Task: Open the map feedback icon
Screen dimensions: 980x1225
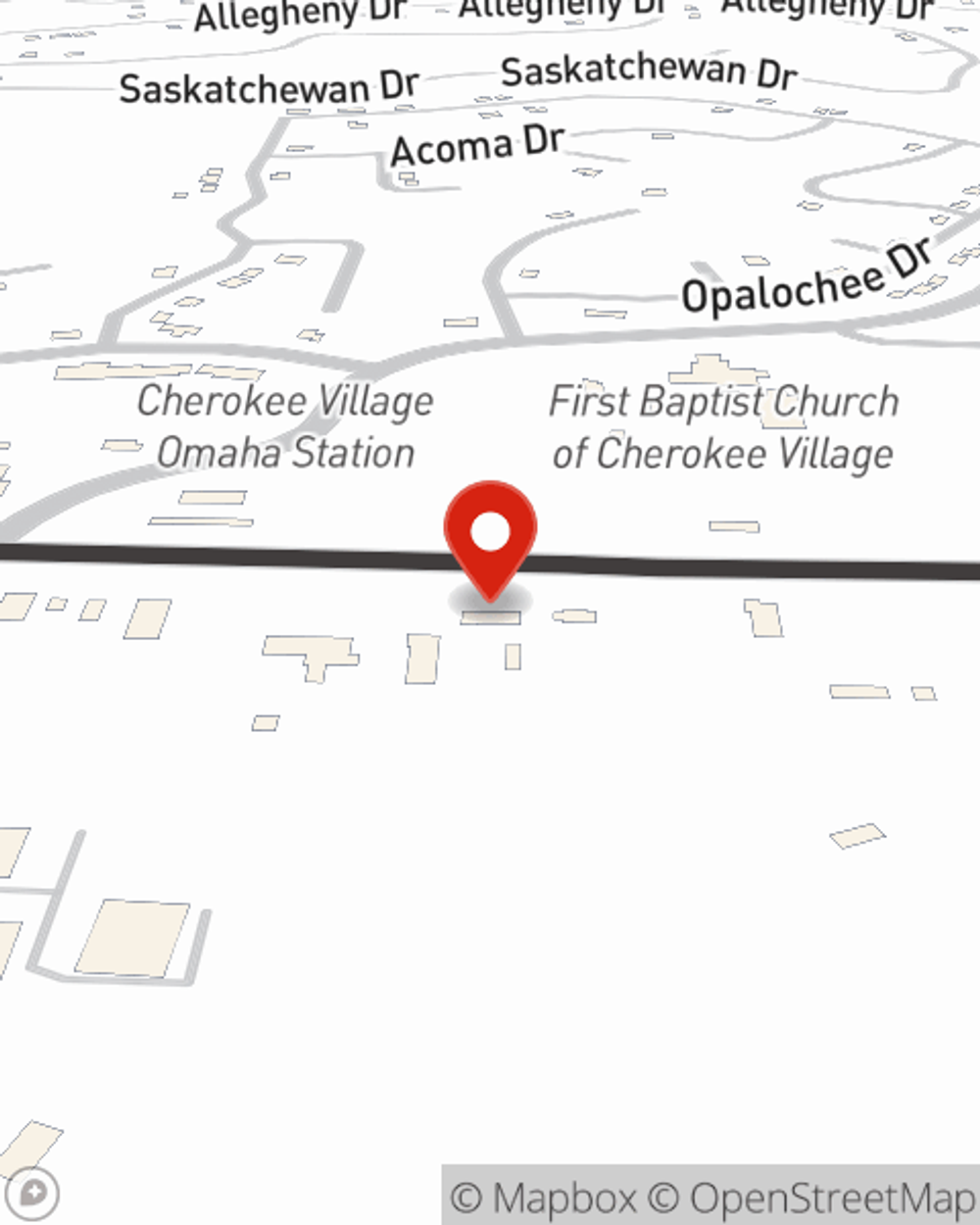Action: tap(34, 1194)
